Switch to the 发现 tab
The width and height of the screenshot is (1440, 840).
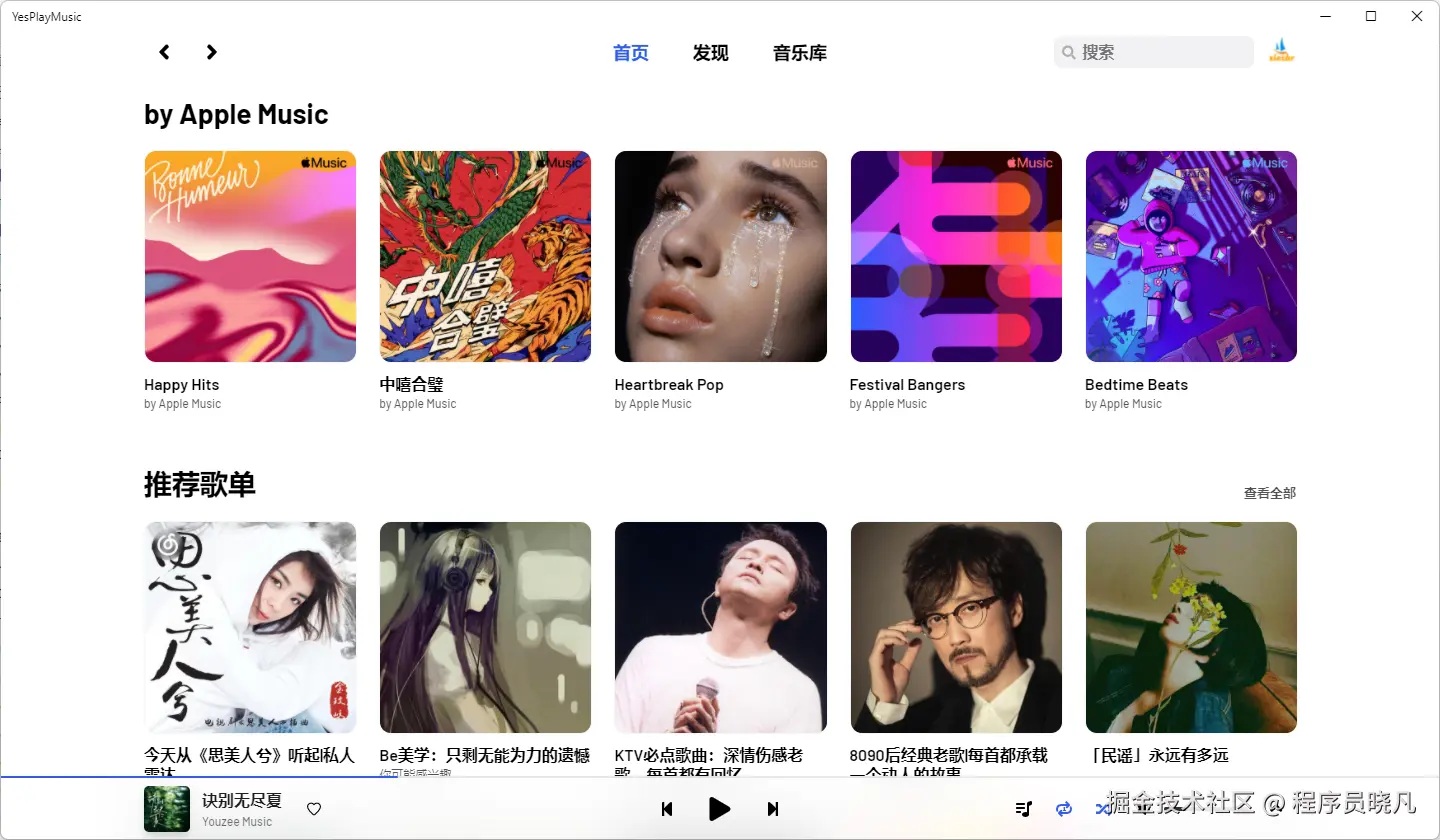pyautogui.click(x=710, y=53)
